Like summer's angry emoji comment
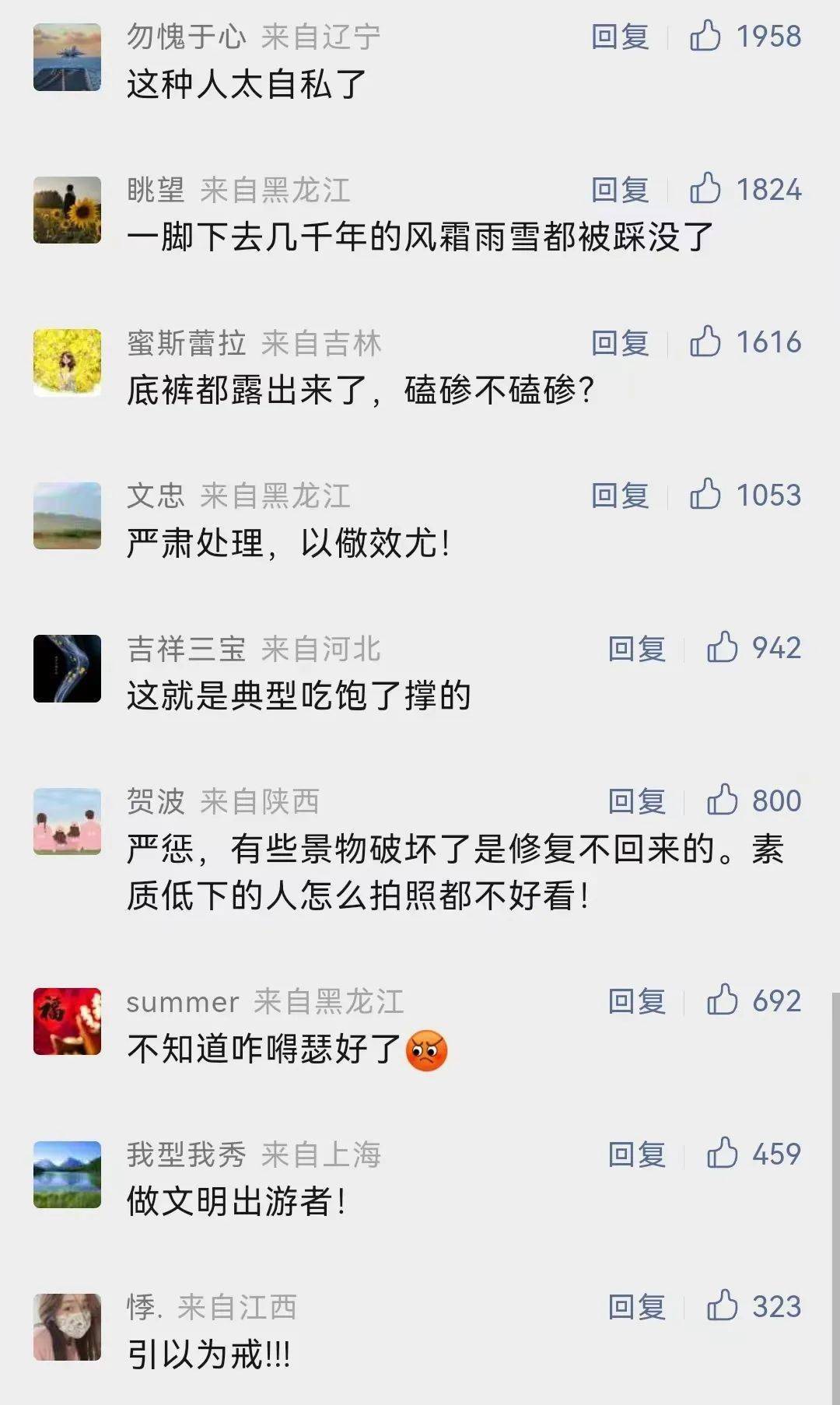 point(723,1000)
